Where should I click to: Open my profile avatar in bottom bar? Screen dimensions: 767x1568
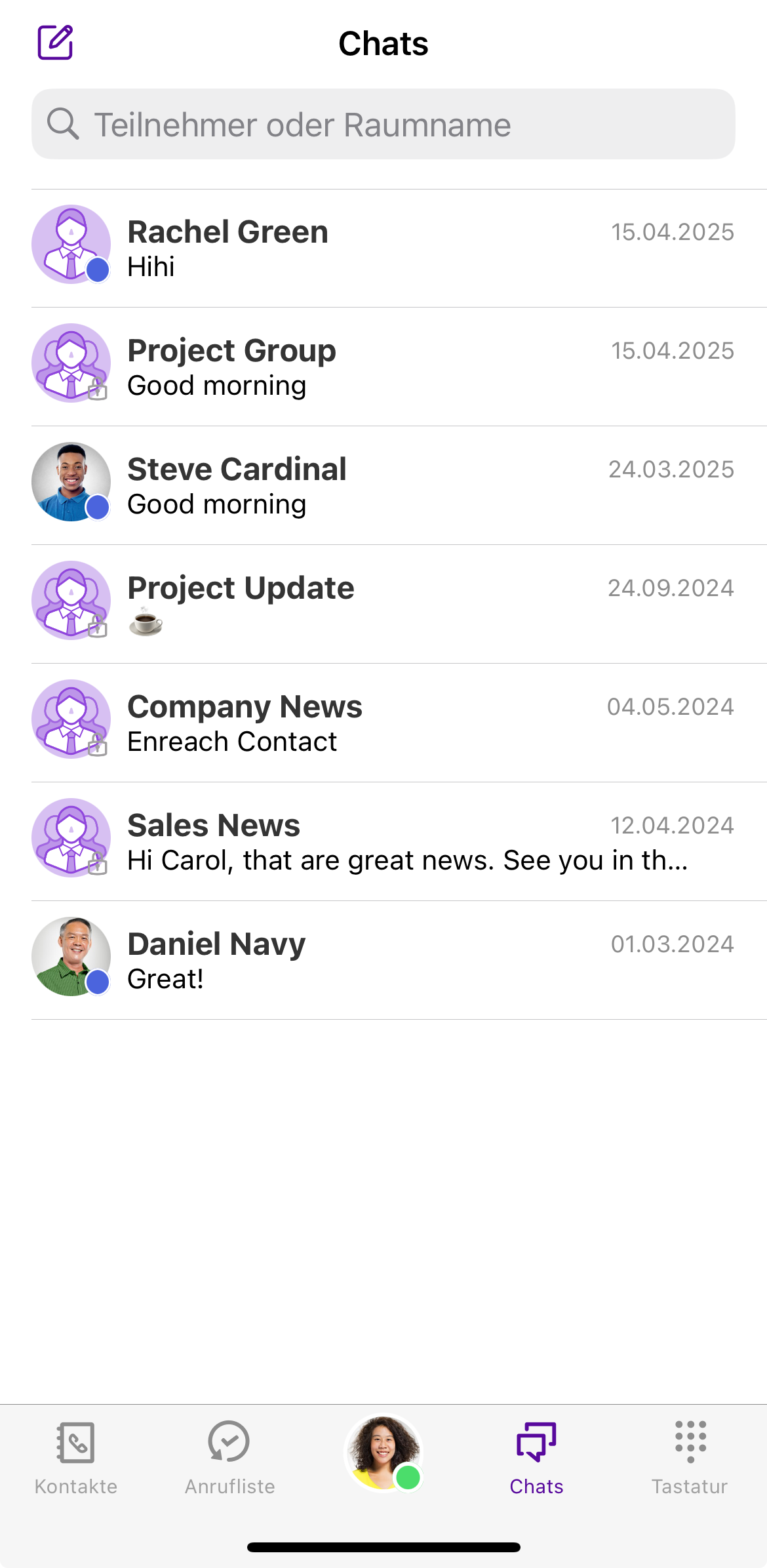pyautogui.click(x=383, y=1452)
